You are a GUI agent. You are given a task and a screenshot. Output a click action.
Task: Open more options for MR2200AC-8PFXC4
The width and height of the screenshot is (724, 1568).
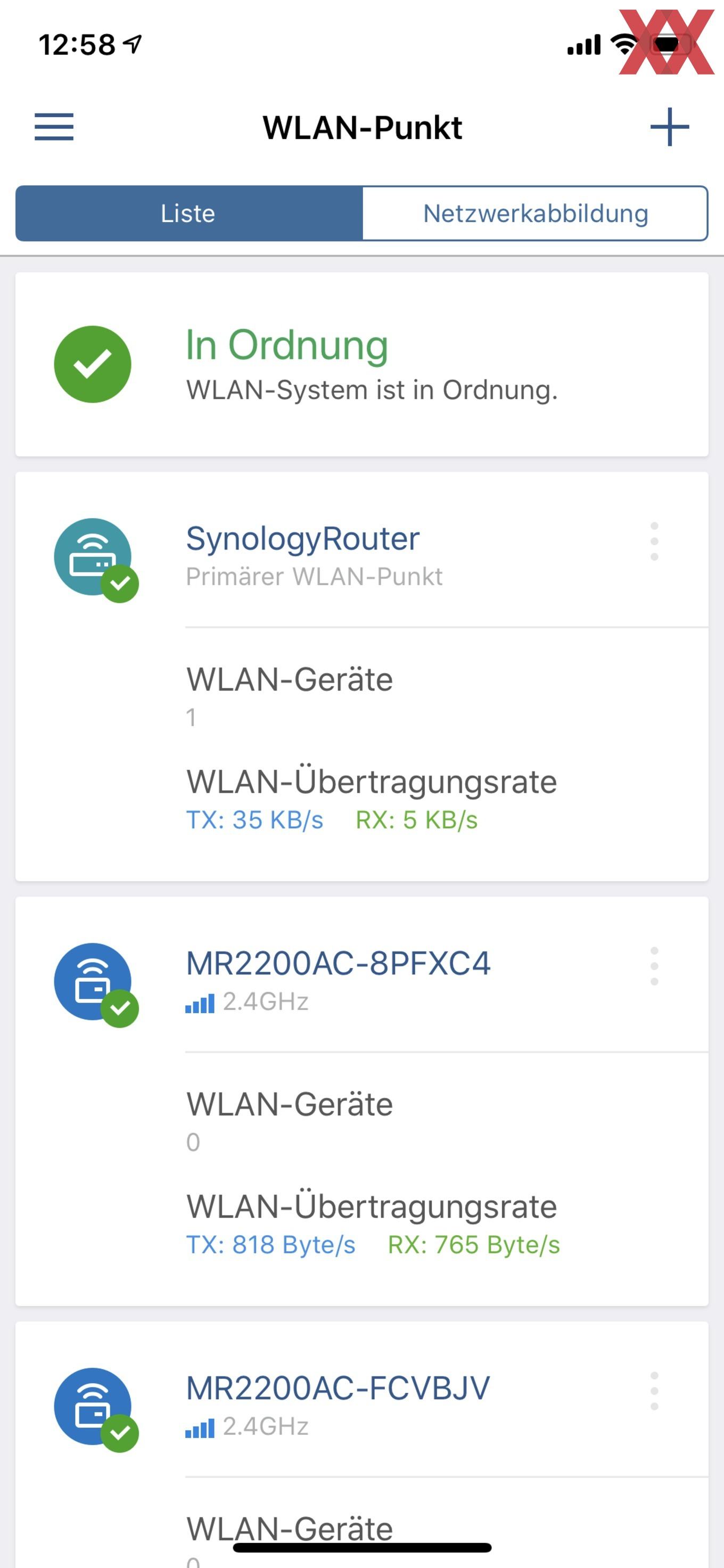[x=654, y=966]
